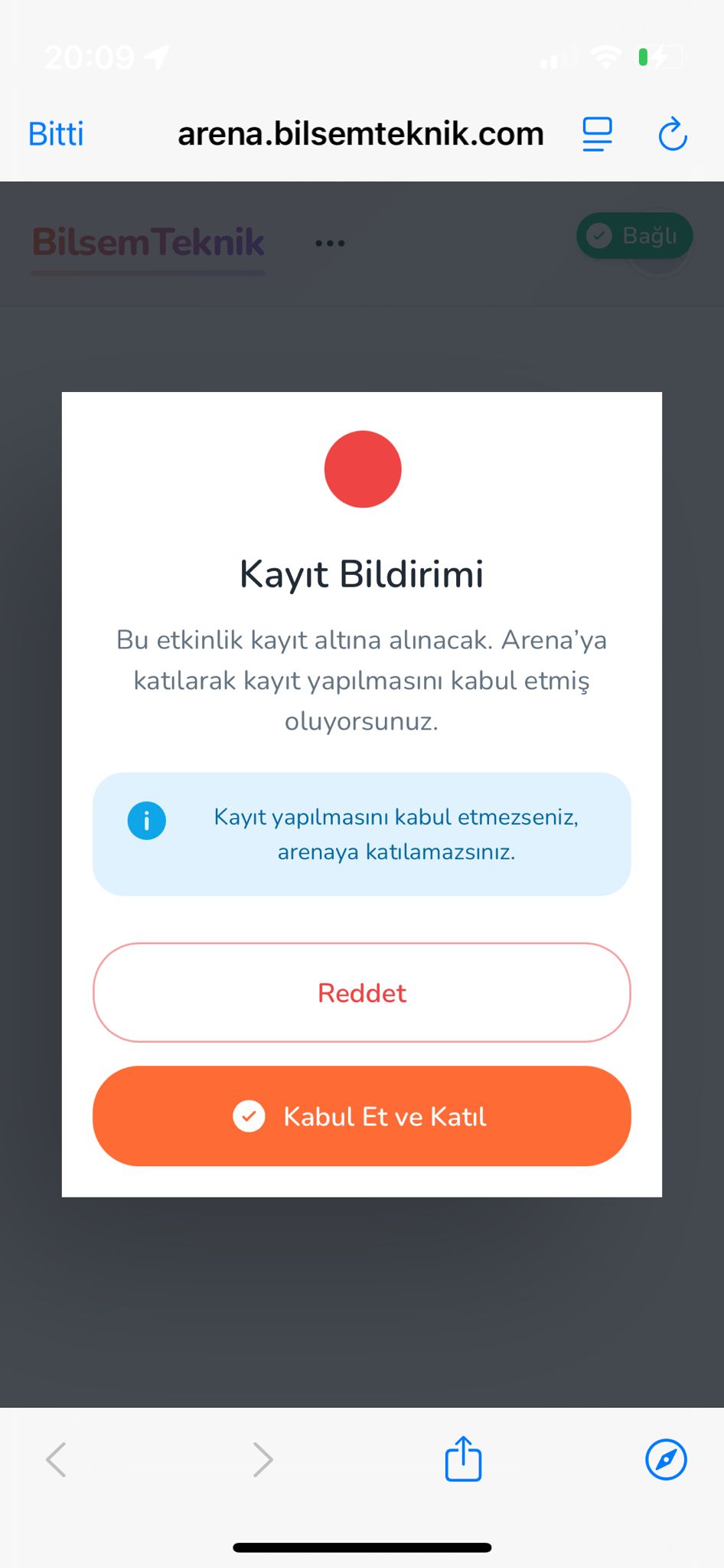
Task: Open the ellipsis menu next to BilsemTeknik
Action: pyautogui.click(x=329, y=243)
